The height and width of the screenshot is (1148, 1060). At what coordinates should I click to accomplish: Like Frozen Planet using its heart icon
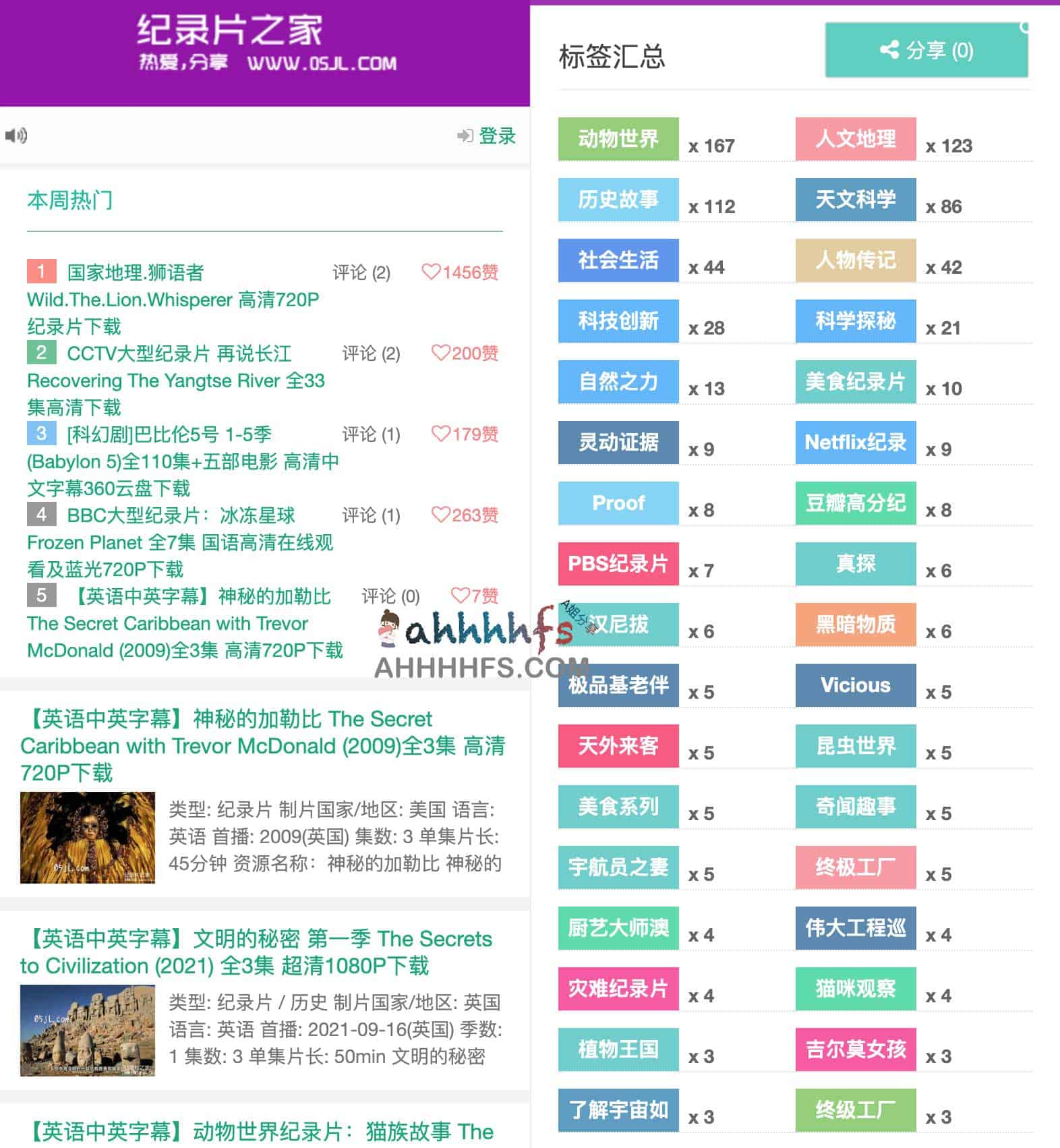point(442,515)
